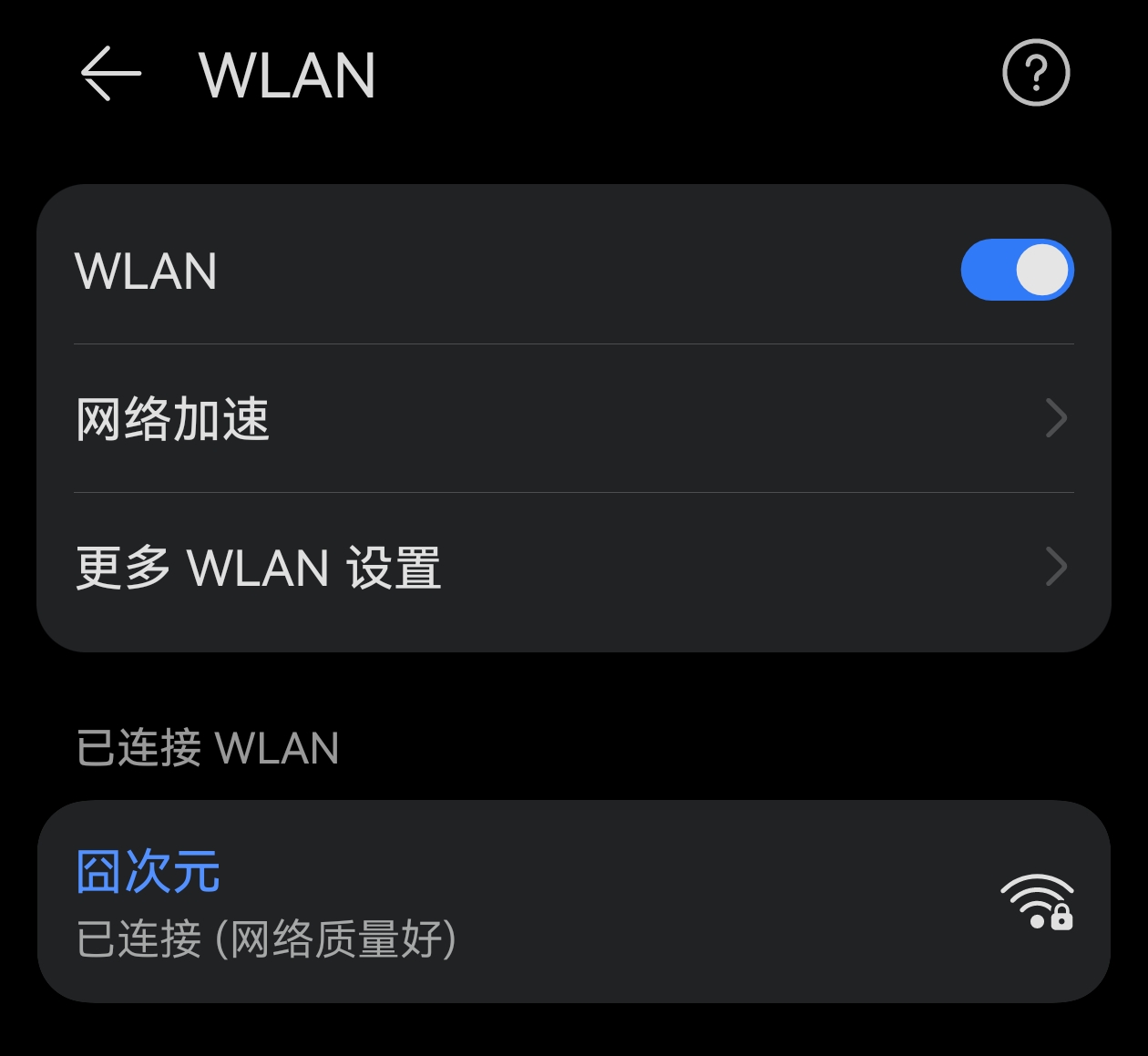This screenshot has height=1056, width=1148.
Task: Turn off the WLAN switch
Action: point(1017,271)
